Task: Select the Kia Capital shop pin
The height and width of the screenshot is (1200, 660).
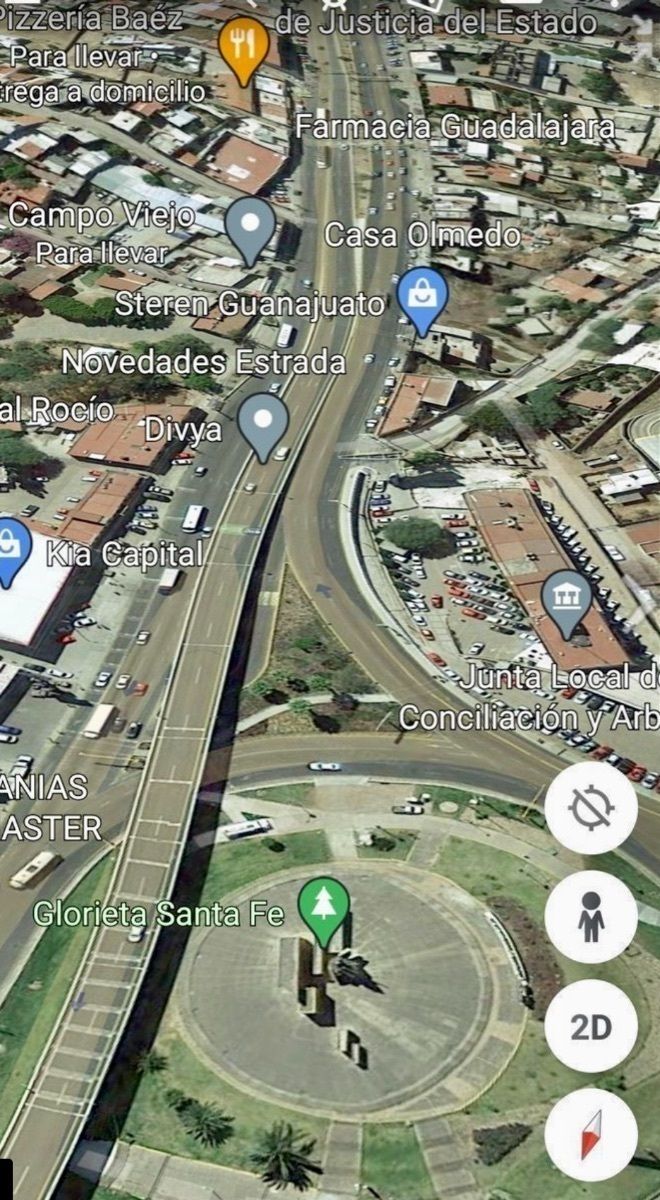Action: 11,548
